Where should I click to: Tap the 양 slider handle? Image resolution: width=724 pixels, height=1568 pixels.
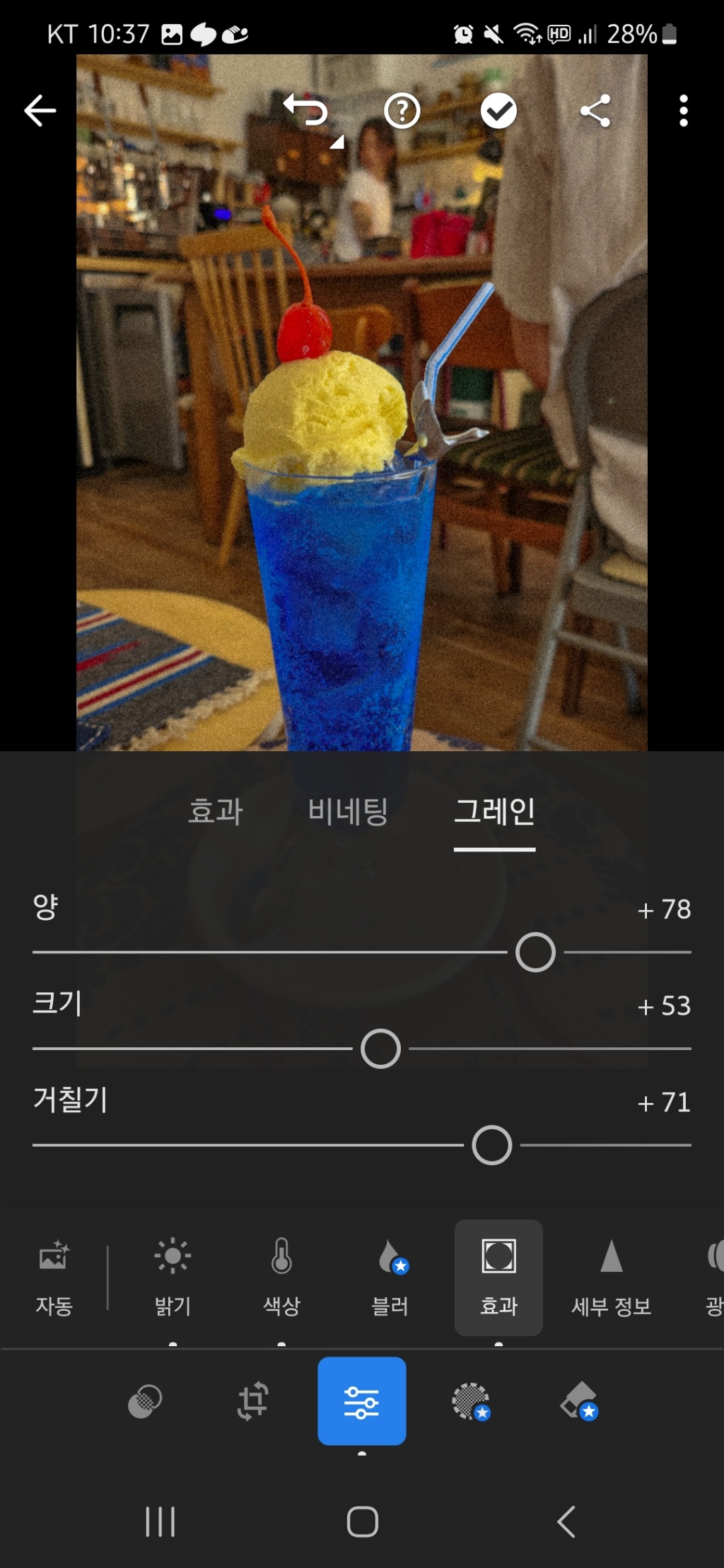pos(535,953)
